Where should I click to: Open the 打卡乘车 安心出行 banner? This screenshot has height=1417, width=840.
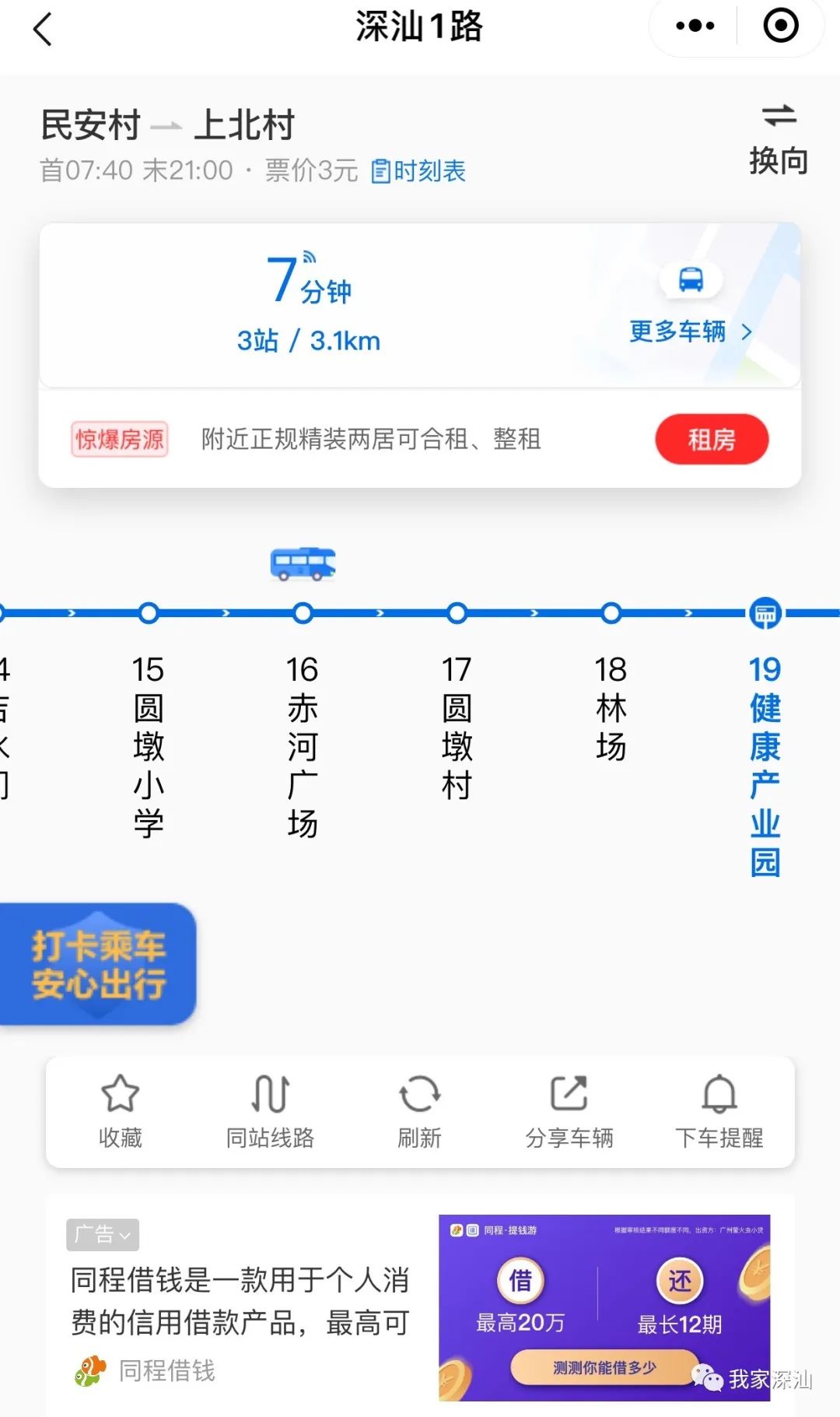click(x=97, y=965)
